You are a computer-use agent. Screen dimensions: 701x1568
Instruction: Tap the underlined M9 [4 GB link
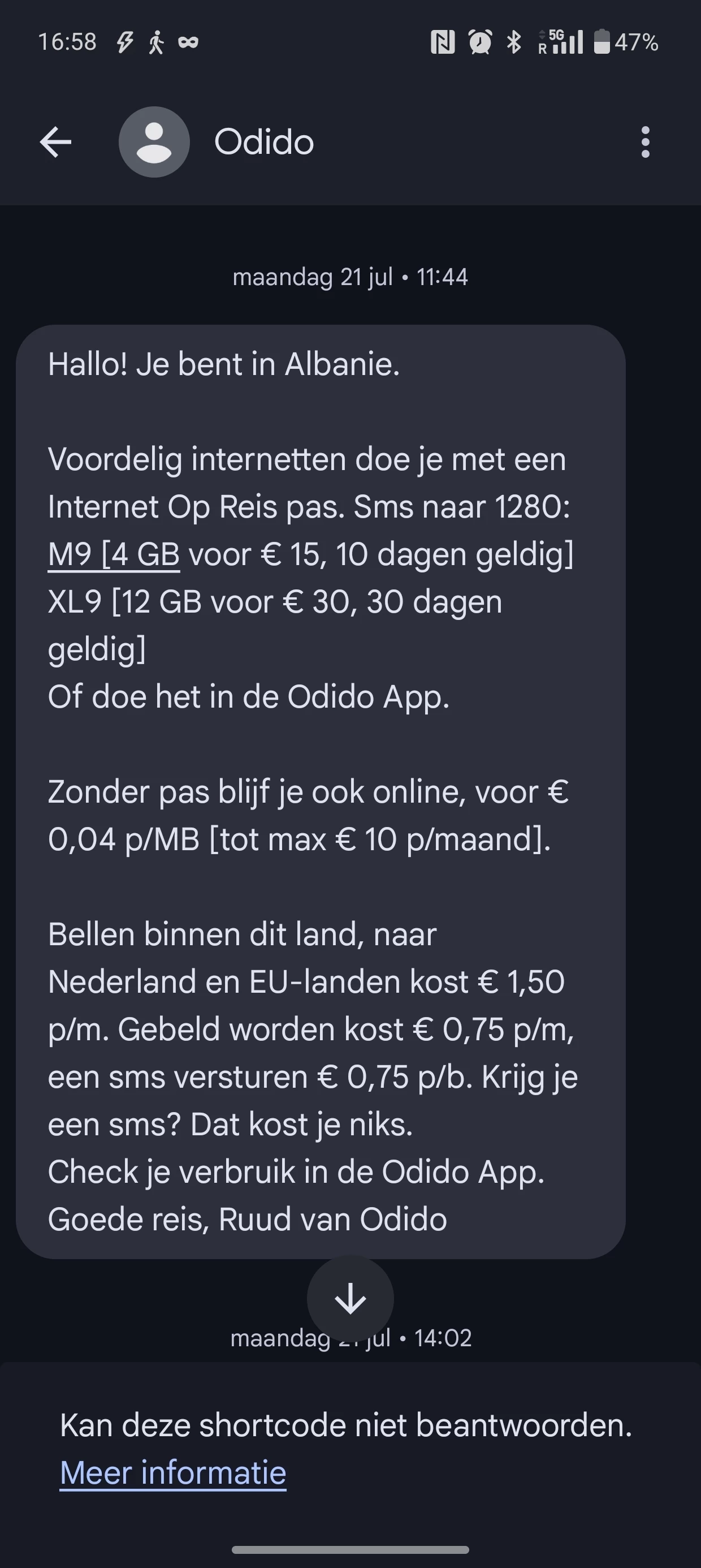coord(114,554)
